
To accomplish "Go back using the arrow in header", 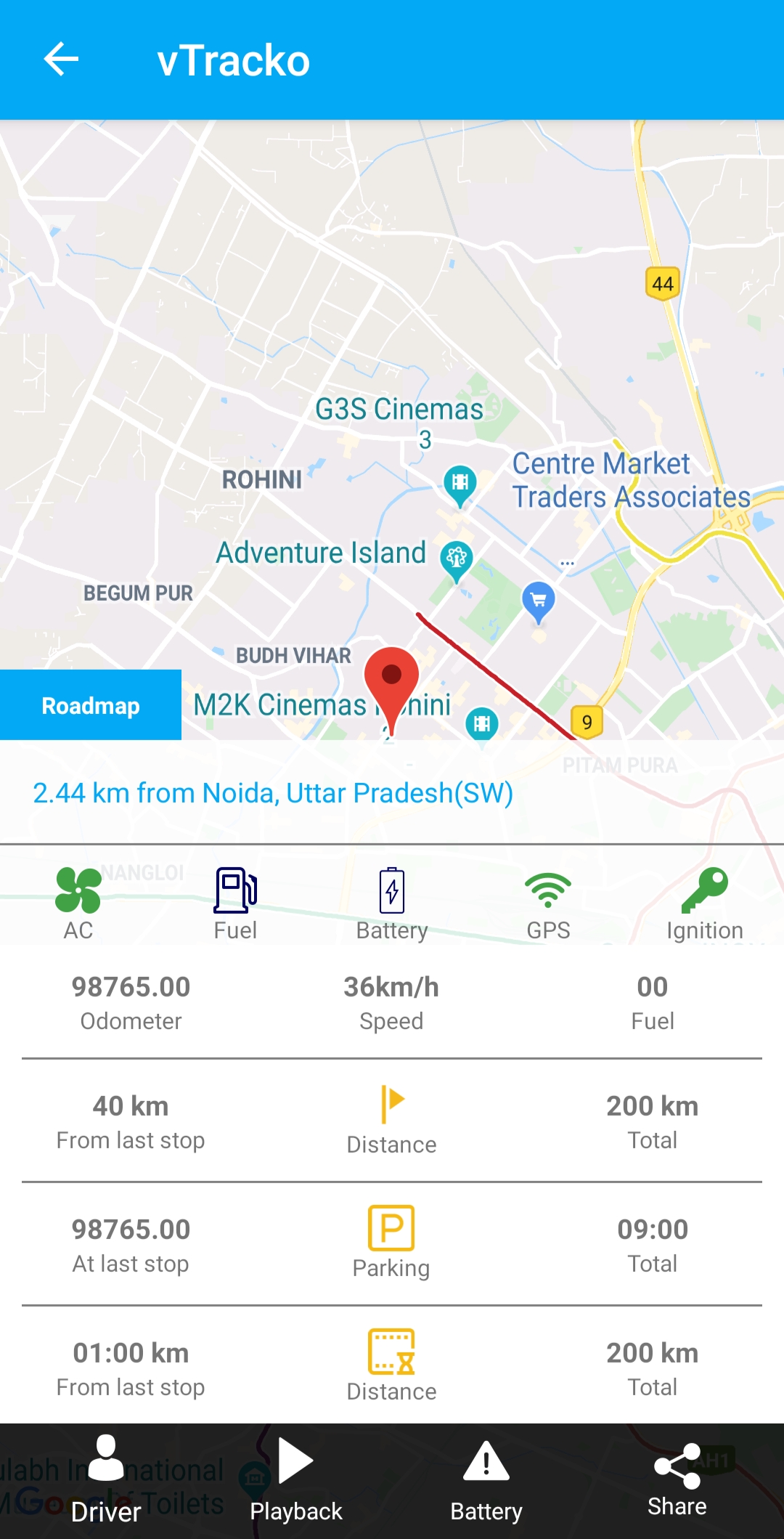I will point(61,60).
